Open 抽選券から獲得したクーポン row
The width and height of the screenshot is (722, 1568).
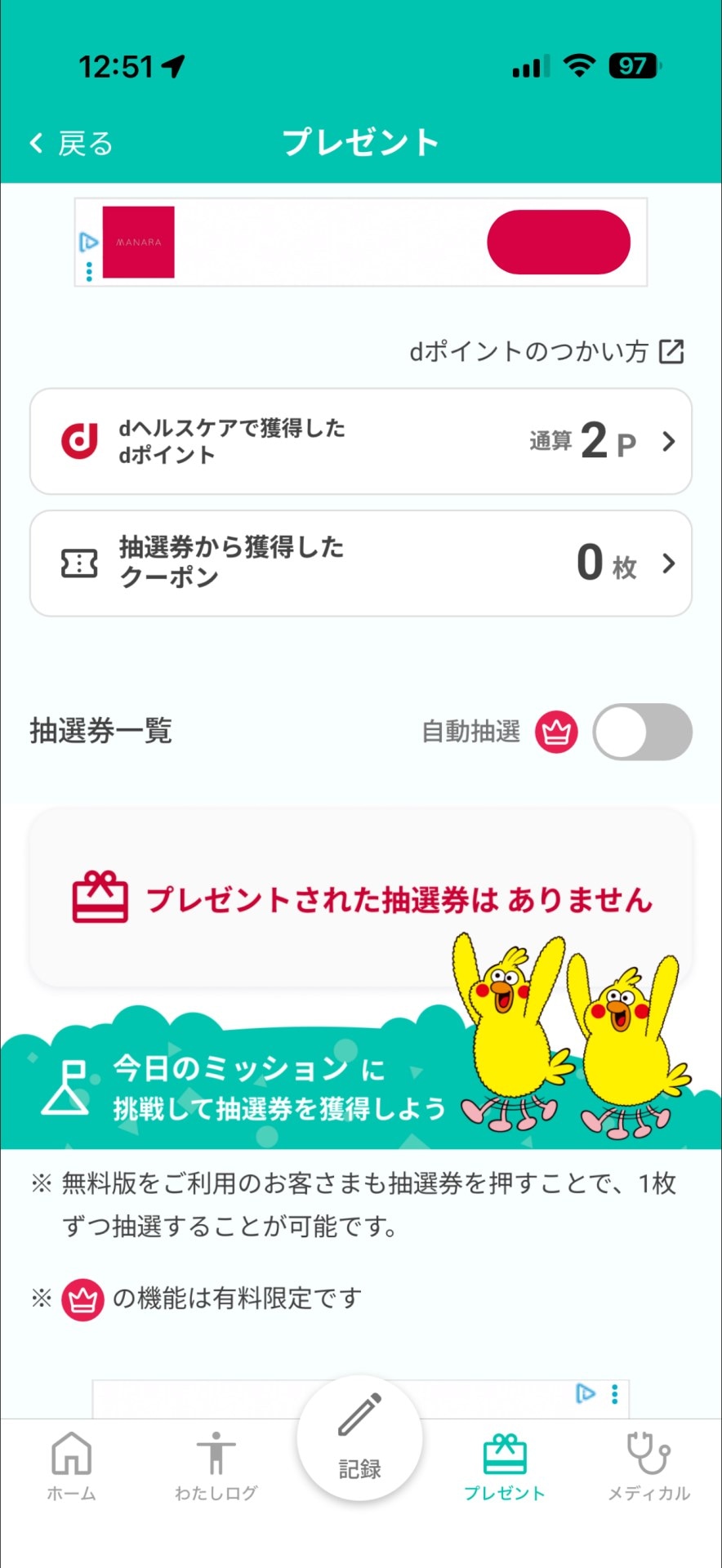click(x=360, y=563)
